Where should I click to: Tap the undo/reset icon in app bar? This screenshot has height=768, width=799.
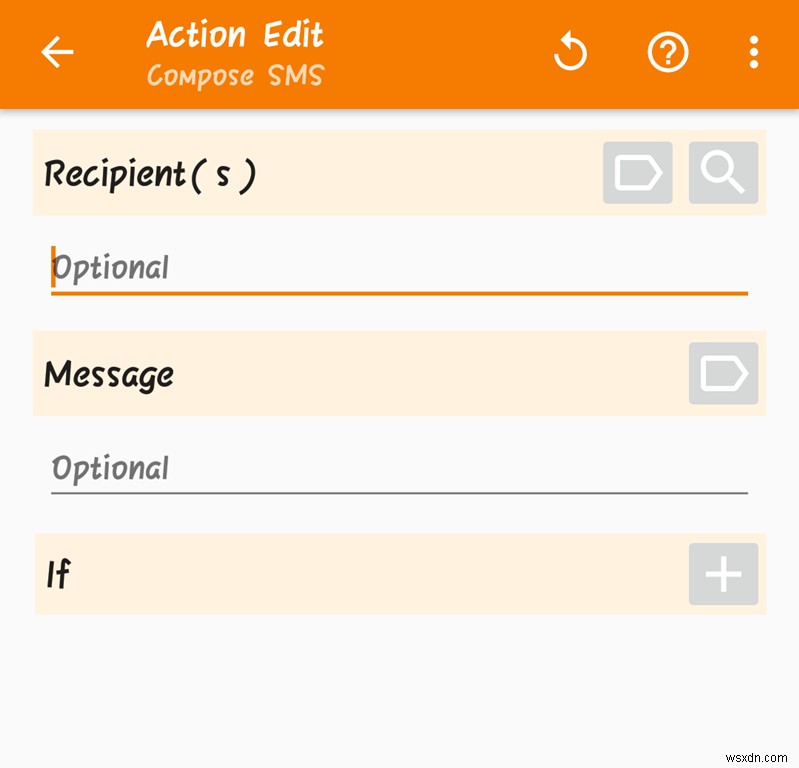(571, 53)
